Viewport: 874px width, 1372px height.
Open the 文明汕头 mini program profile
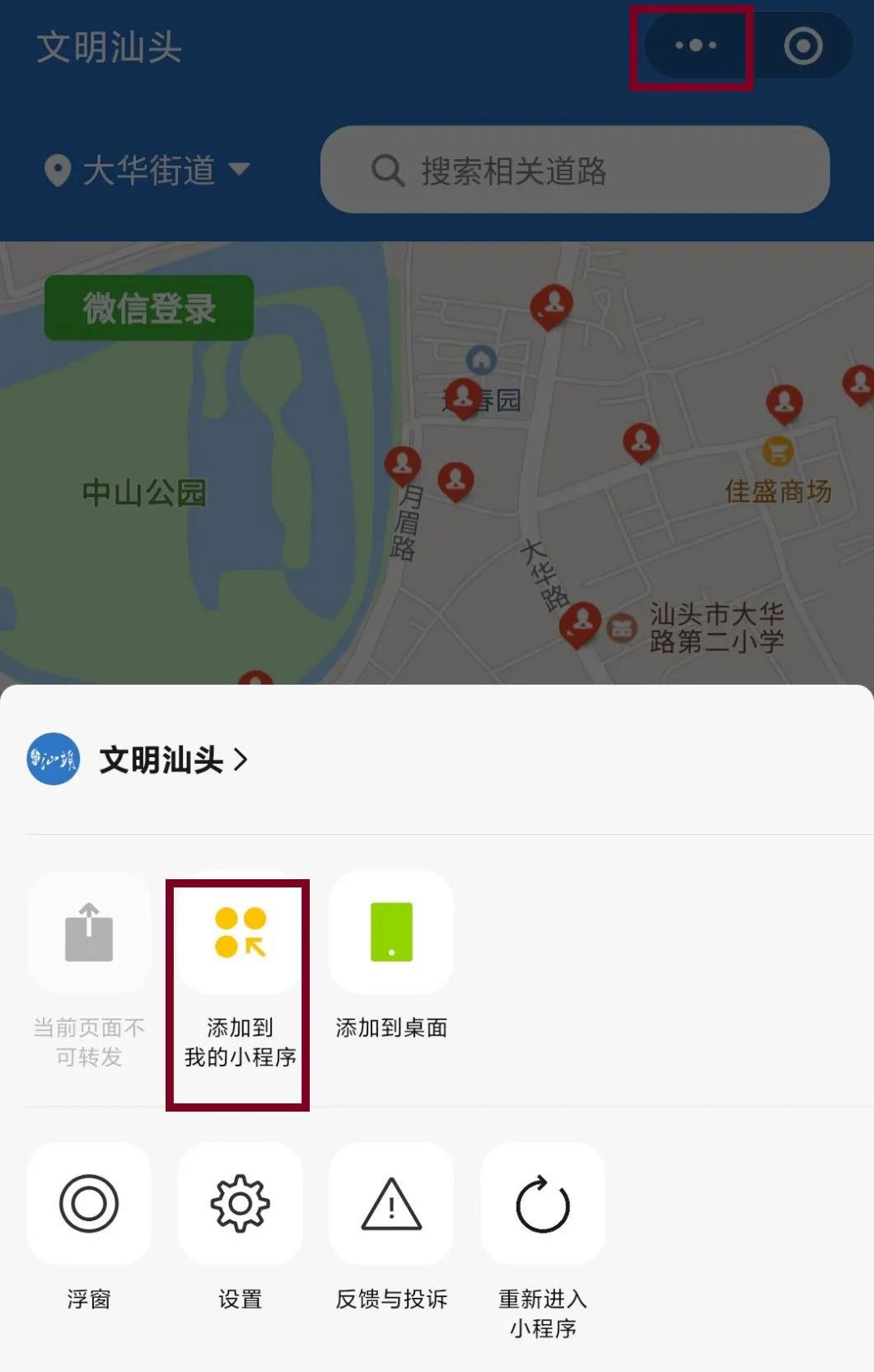coord(161,760)
